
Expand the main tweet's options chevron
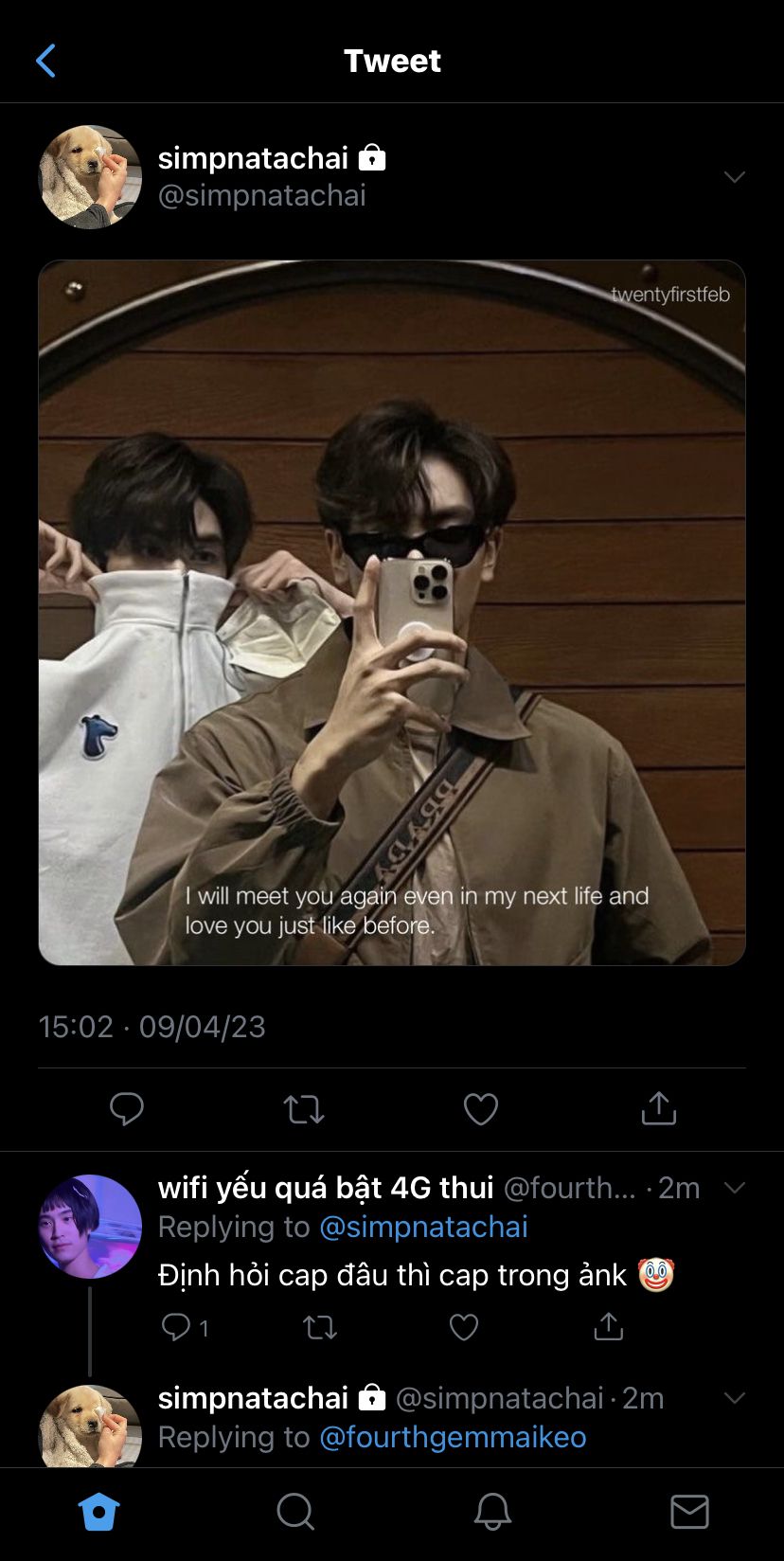tap(735, 177)
